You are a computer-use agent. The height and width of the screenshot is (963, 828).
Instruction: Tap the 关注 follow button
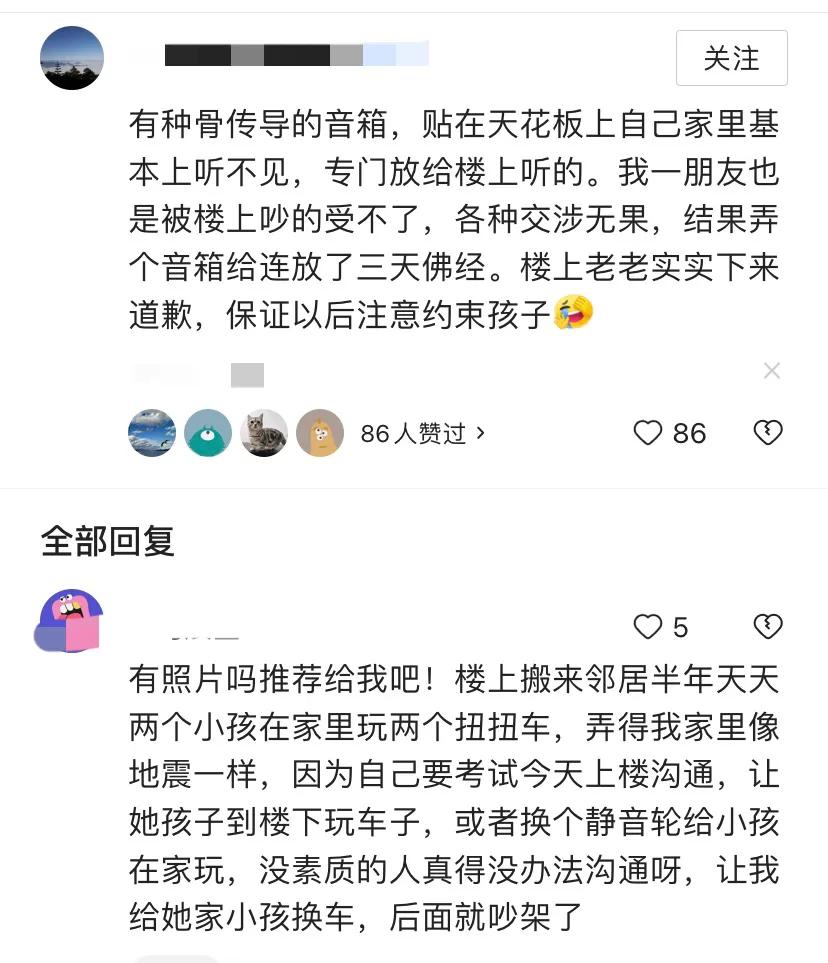point(733,58)
